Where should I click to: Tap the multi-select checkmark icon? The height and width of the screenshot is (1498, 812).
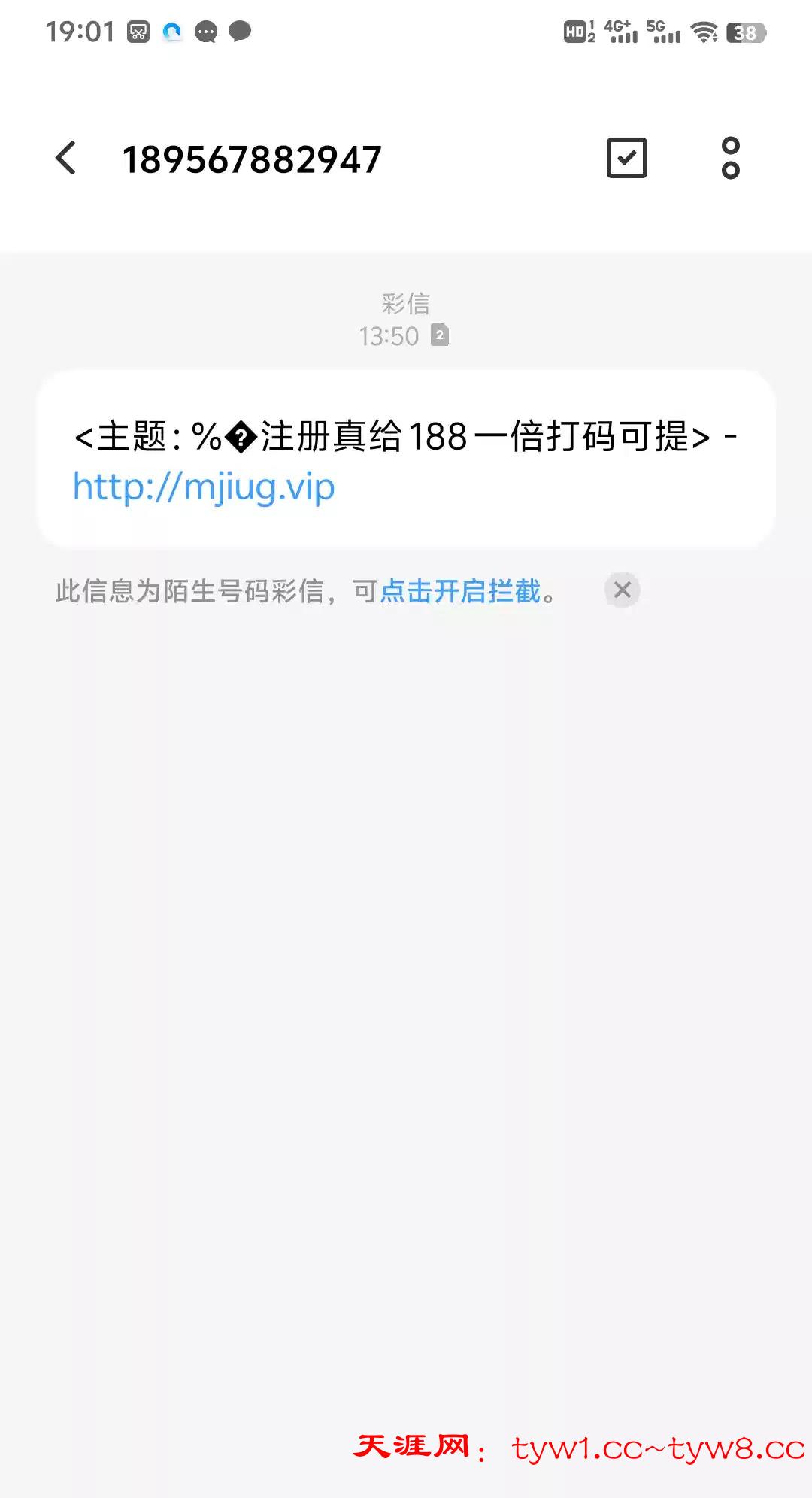click(x=626, y=158)
